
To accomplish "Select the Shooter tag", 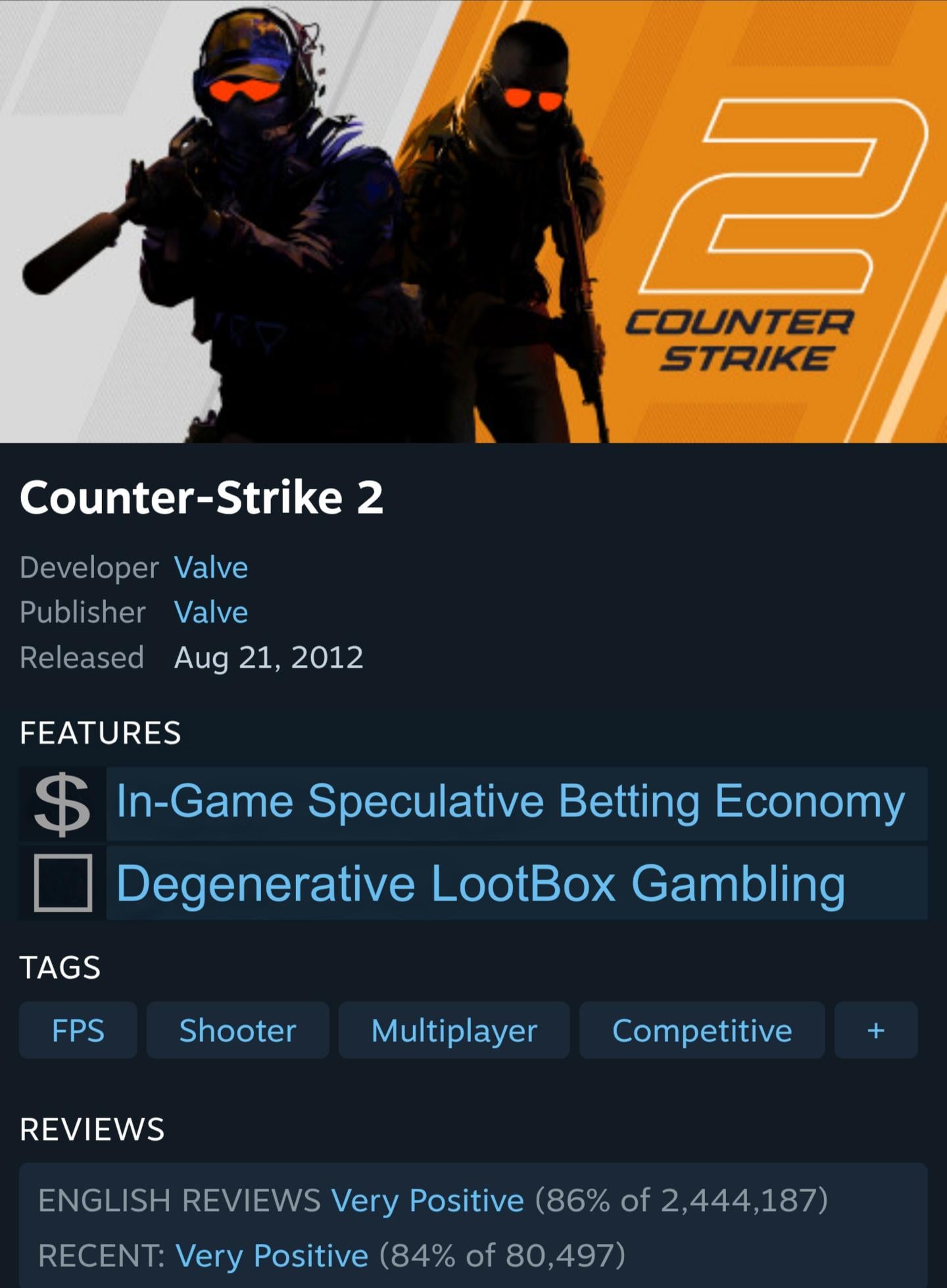I will pyautogui.click(x=237, y=1030).
